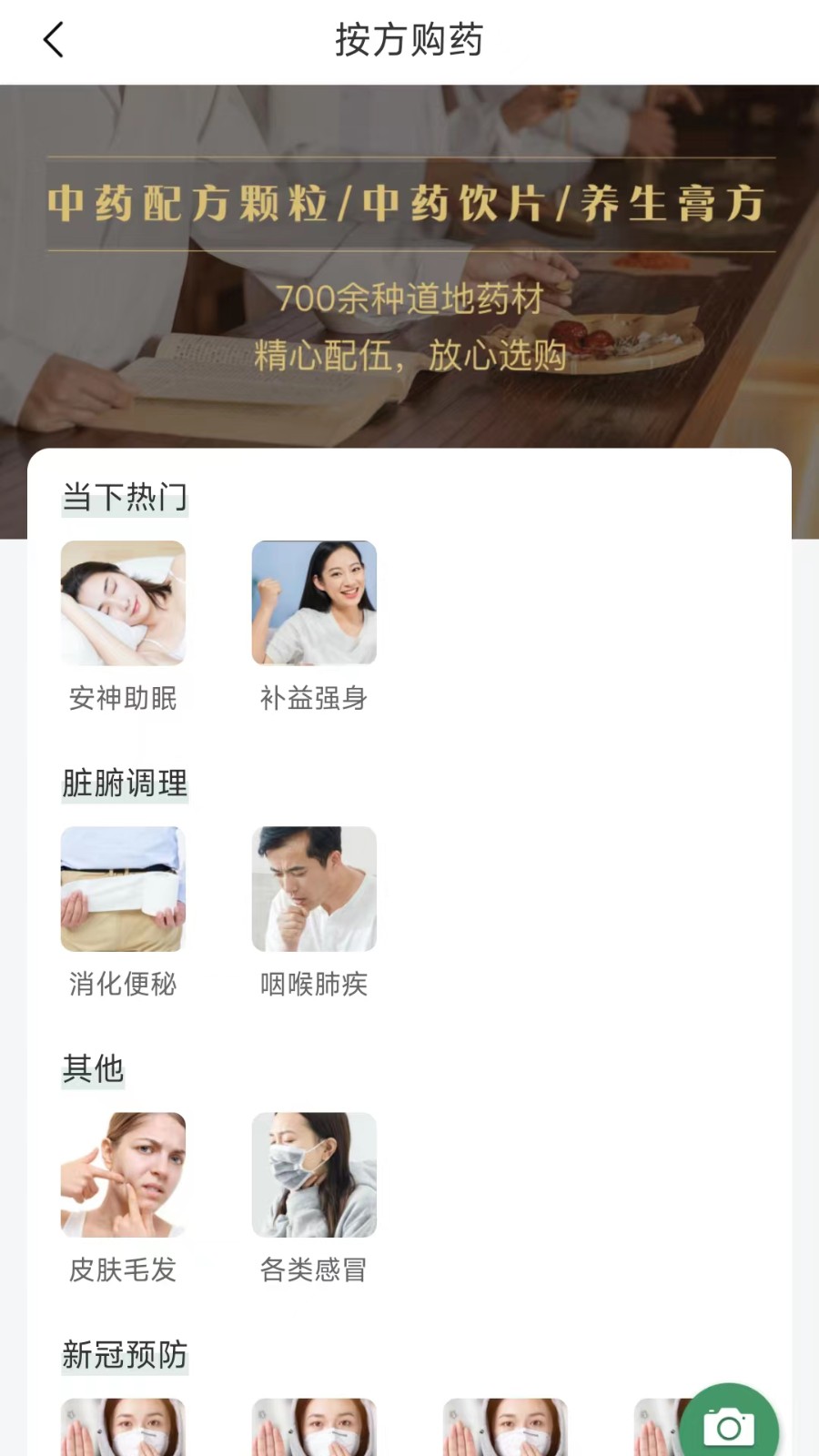Screen dimensions: 819x1456
Task: Open the 皮肤毛发 category
Action: coord(123,1175)
